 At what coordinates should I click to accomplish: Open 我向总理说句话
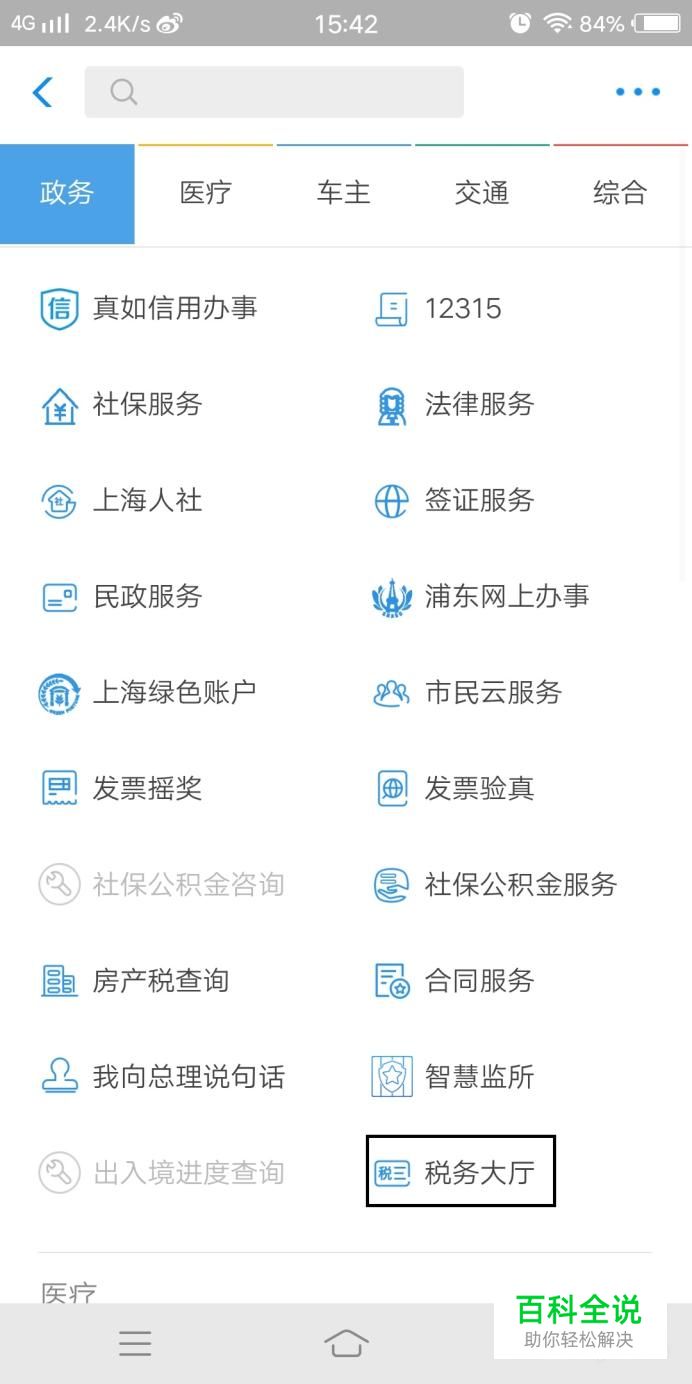click(162, 1077)
